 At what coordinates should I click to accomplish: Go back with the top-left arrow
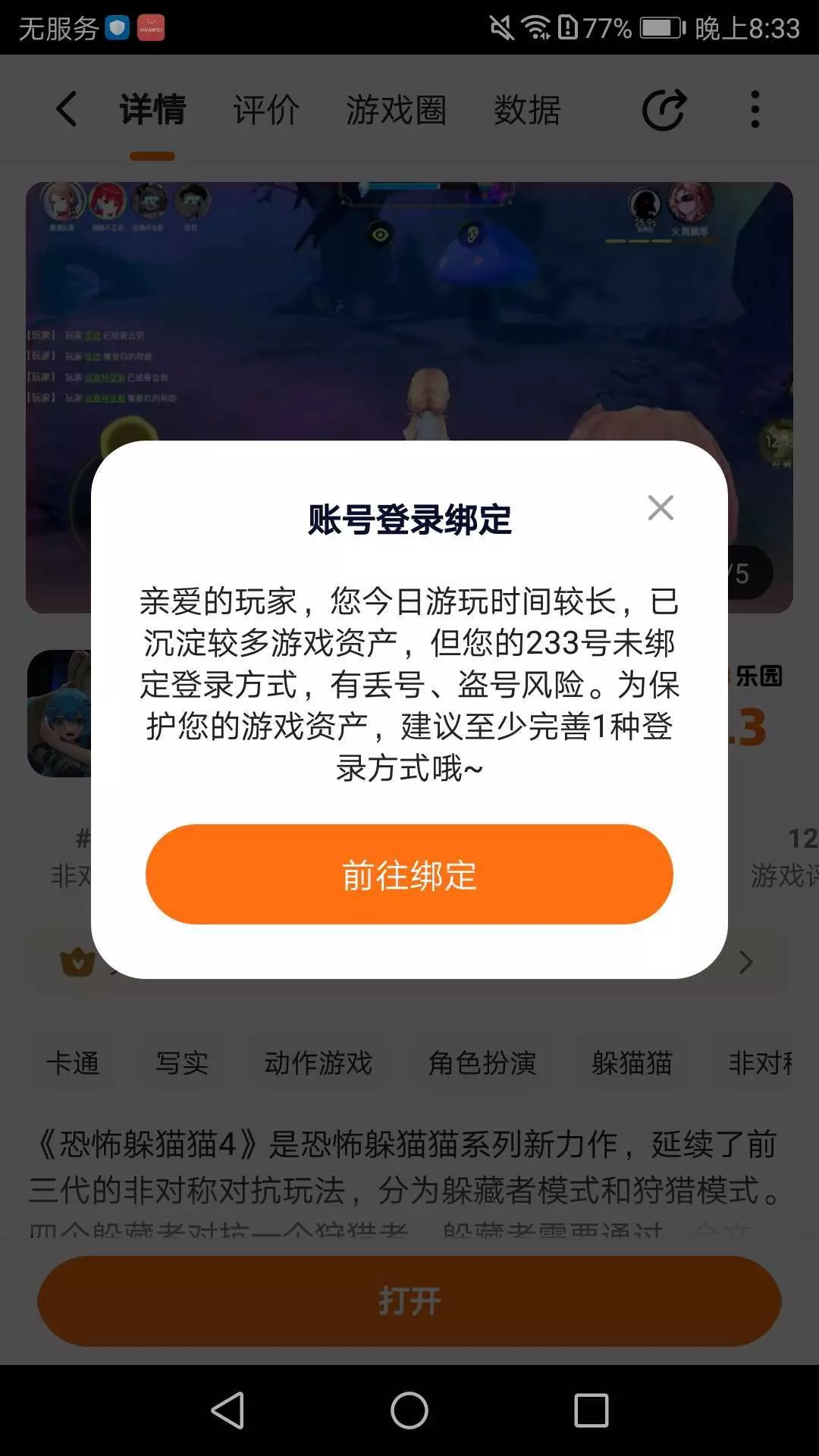(67, 109)
